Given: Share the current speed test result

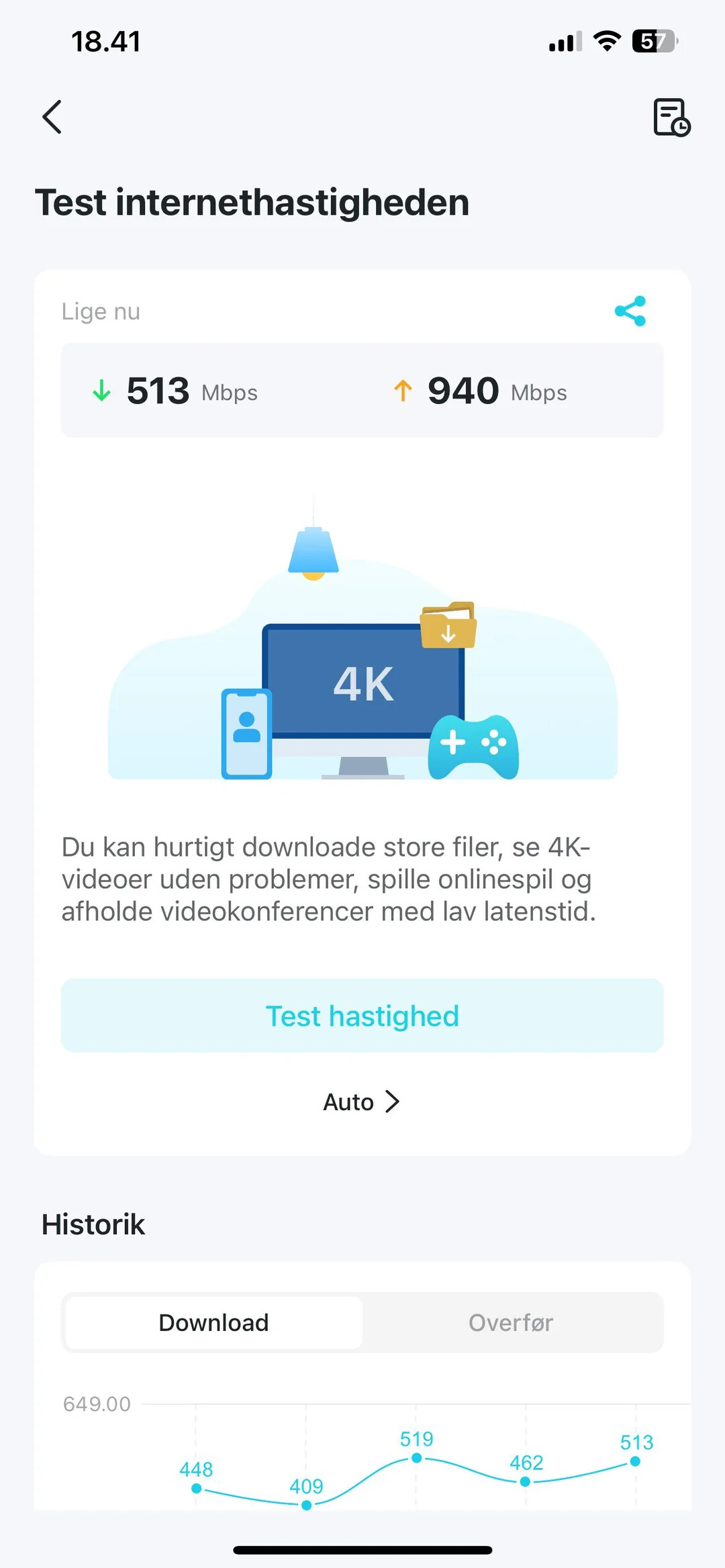Looking at the screenshot, I should [x=630, y=311].
